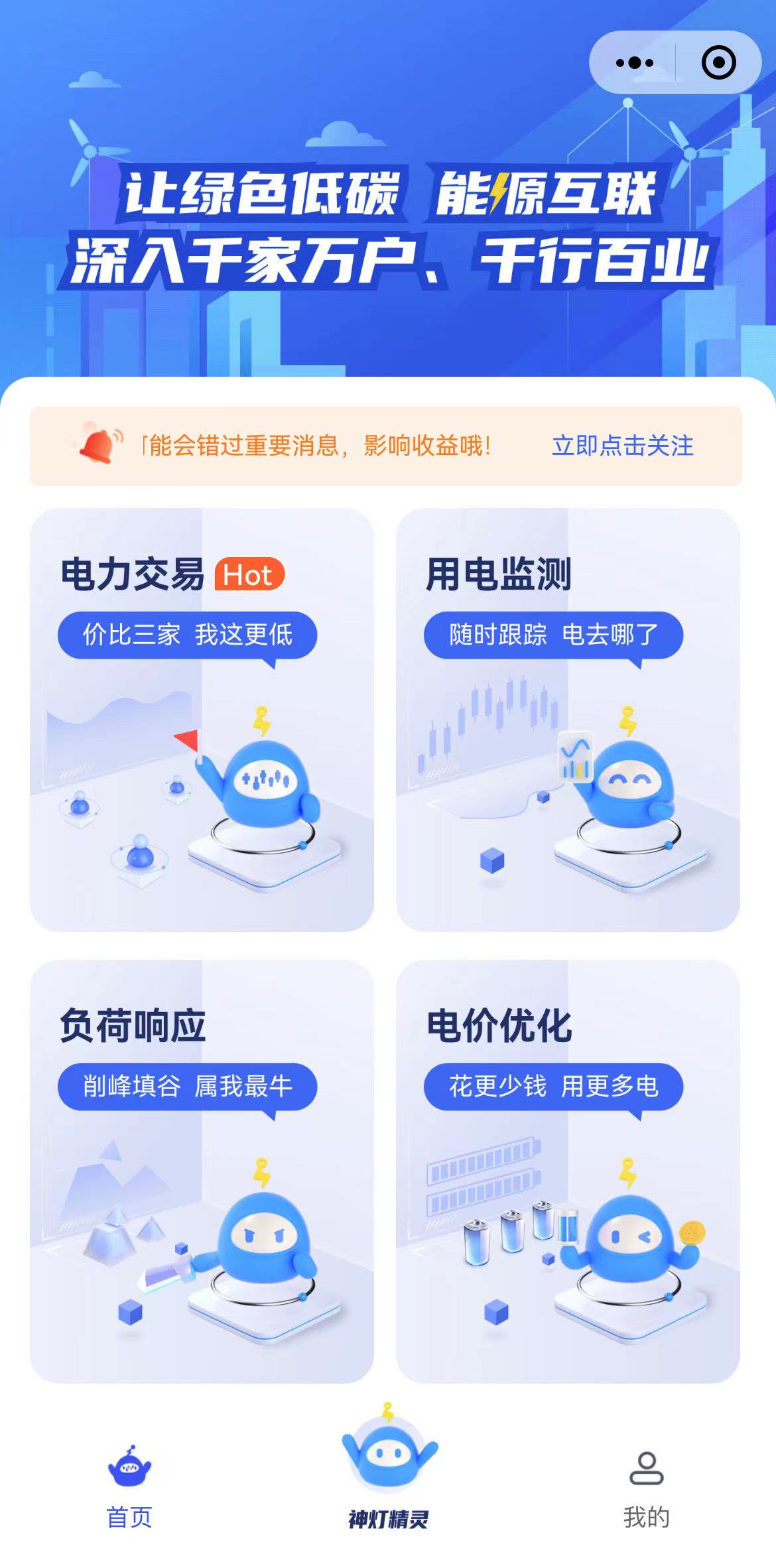This screenshot has height=1568, width=776.
Task: Open the 电力交易 card
Action: tap(202, 720)
